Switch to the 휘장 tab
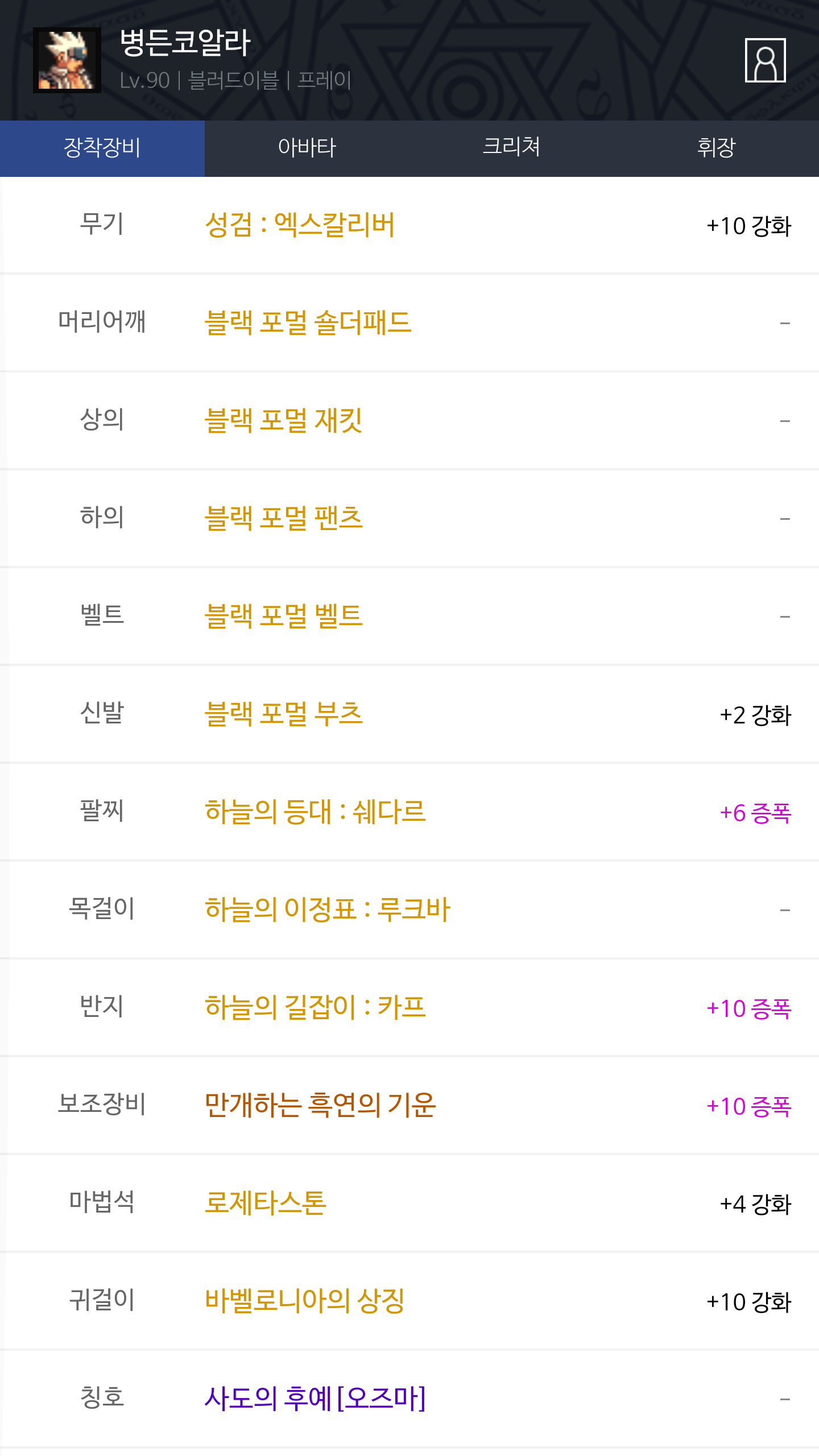Image resolution: width=819 pixels, height=1456 pixels. tap(716, 148)
